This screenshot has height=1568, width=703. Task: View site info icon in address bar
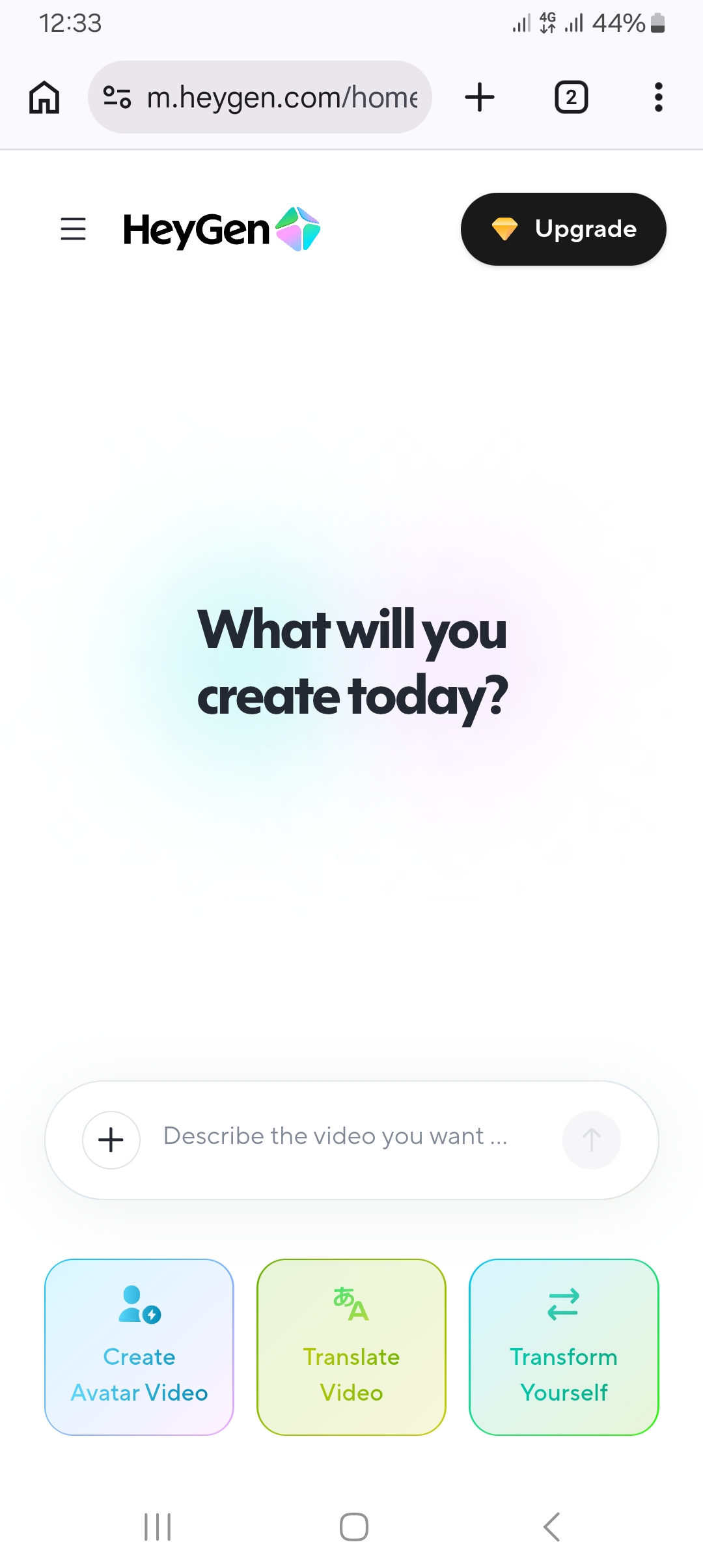[118, 98]
